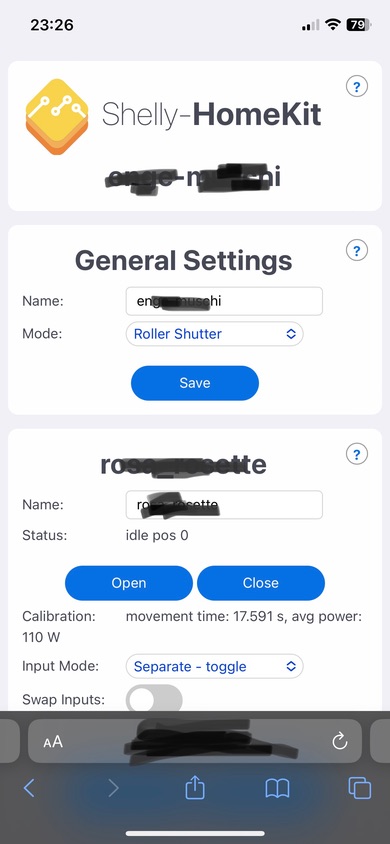Open the Mode dropdown showing Roller Shutter
The height and width of the screenshot is (844, 390).
click(x=215, y=334)
